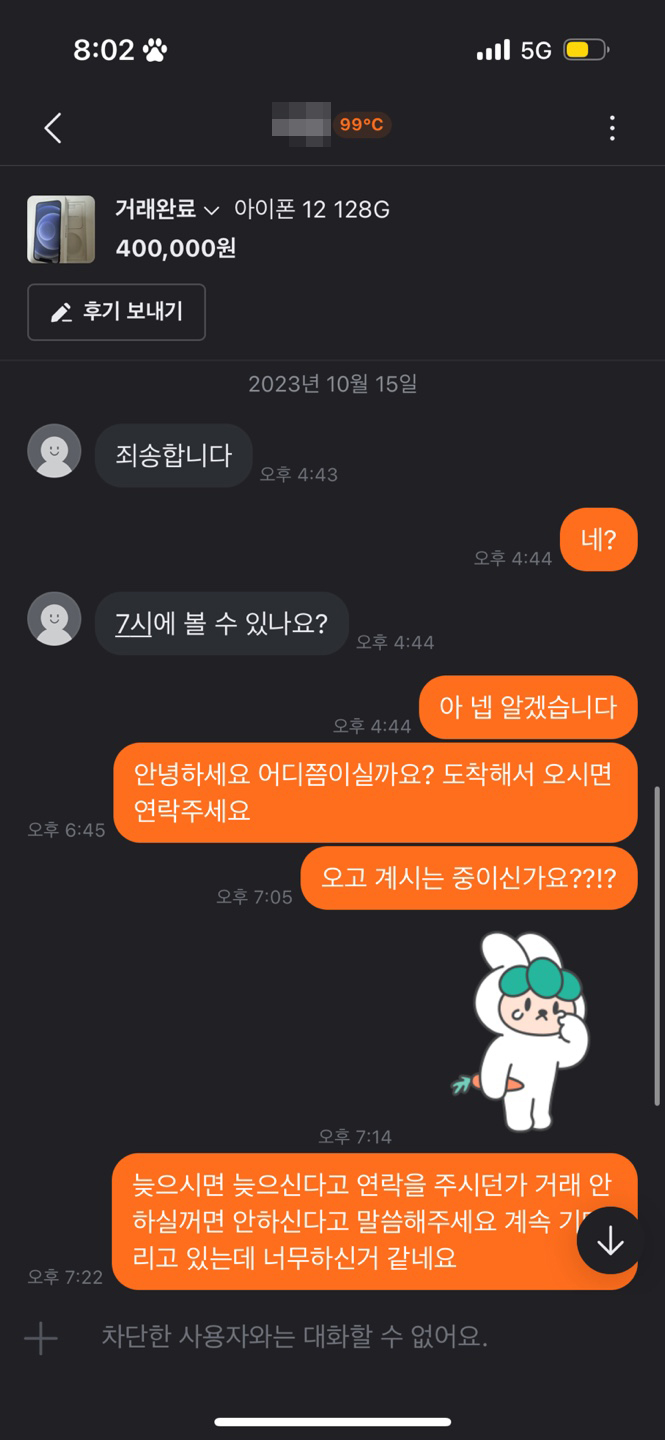Tap 후기 보내기 to send a review

[117, 312]
